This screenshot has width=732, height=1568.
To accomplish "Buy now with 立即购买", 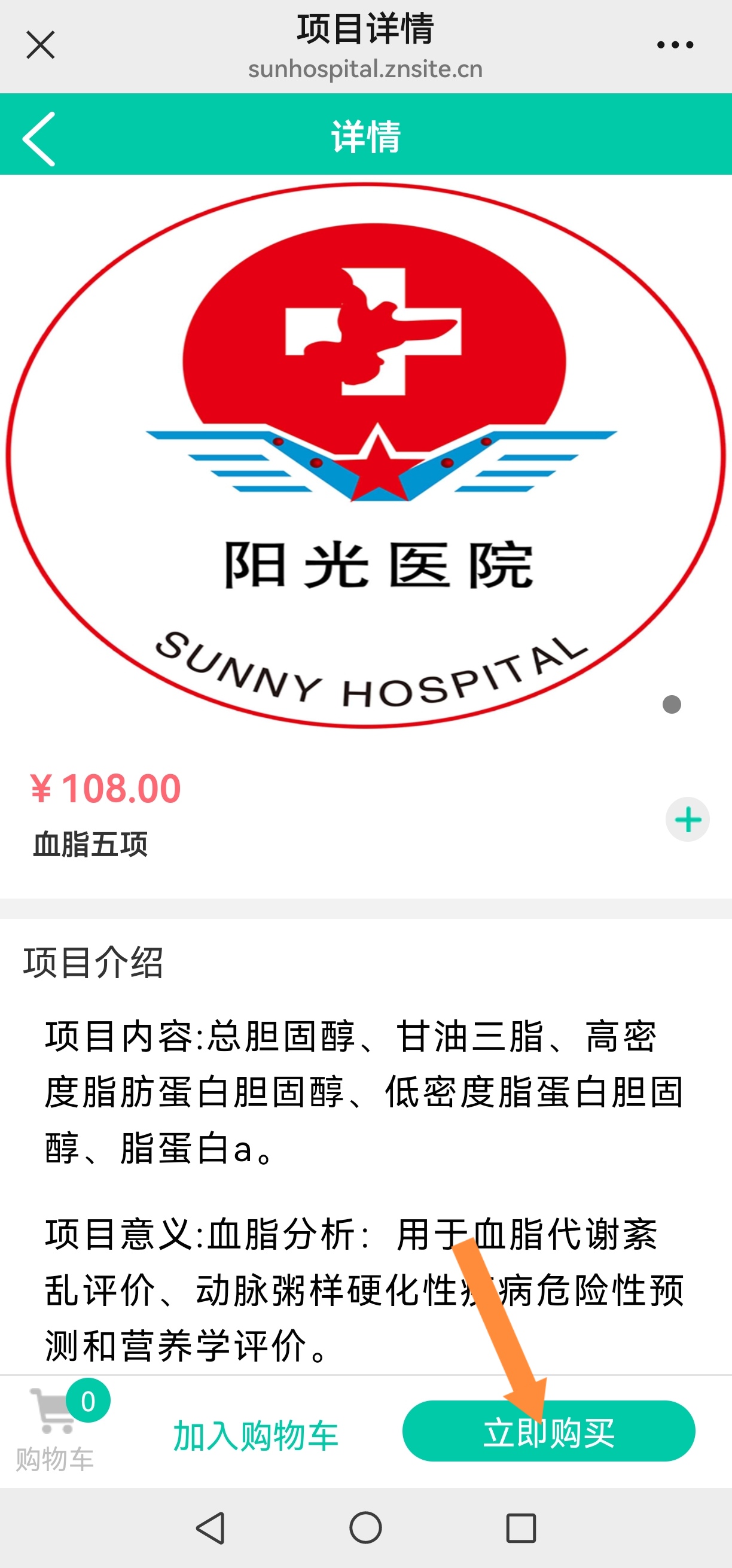I will (548, 1431).
